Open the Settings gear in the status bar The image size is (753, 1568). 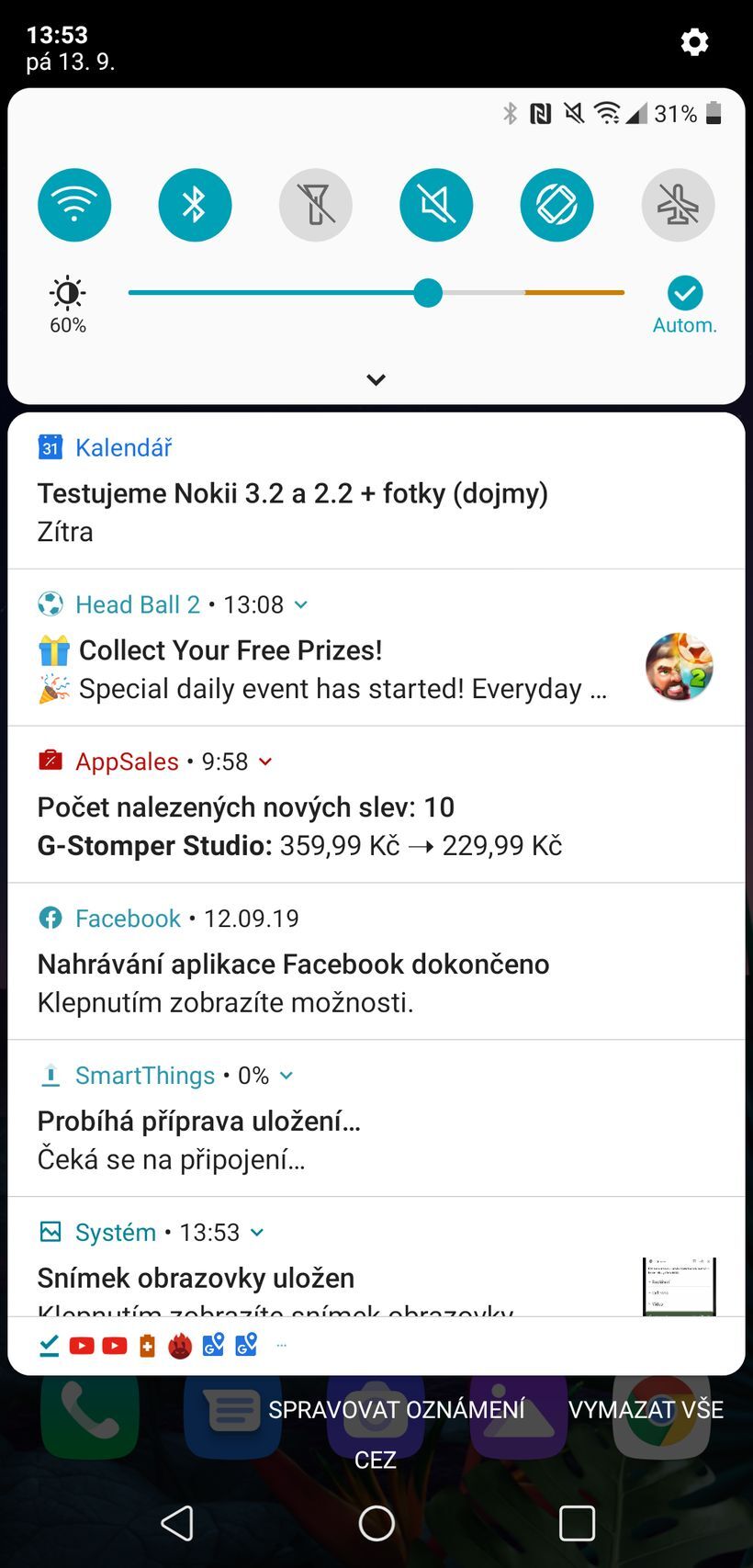click(694, 42)
